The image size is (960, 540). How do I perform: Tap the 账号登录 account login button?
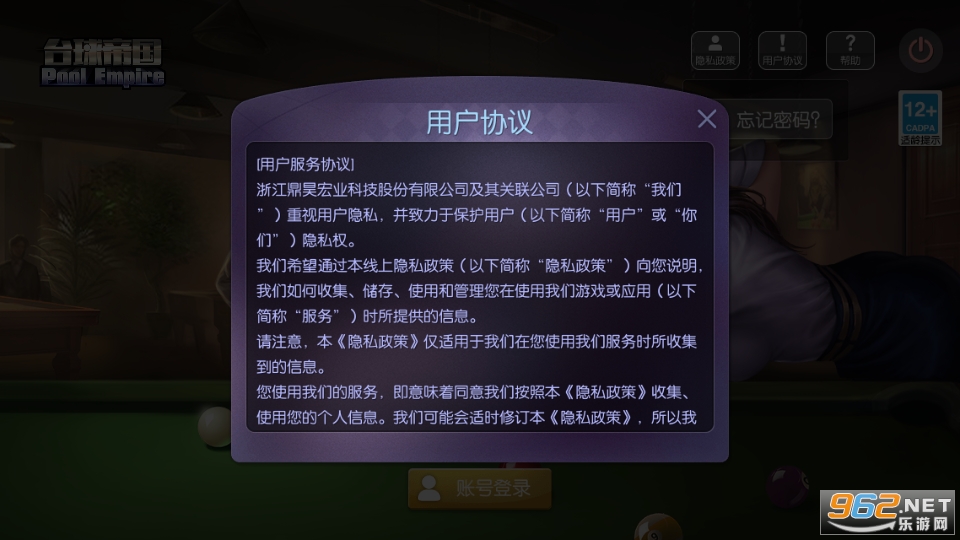tap(479, 489)
